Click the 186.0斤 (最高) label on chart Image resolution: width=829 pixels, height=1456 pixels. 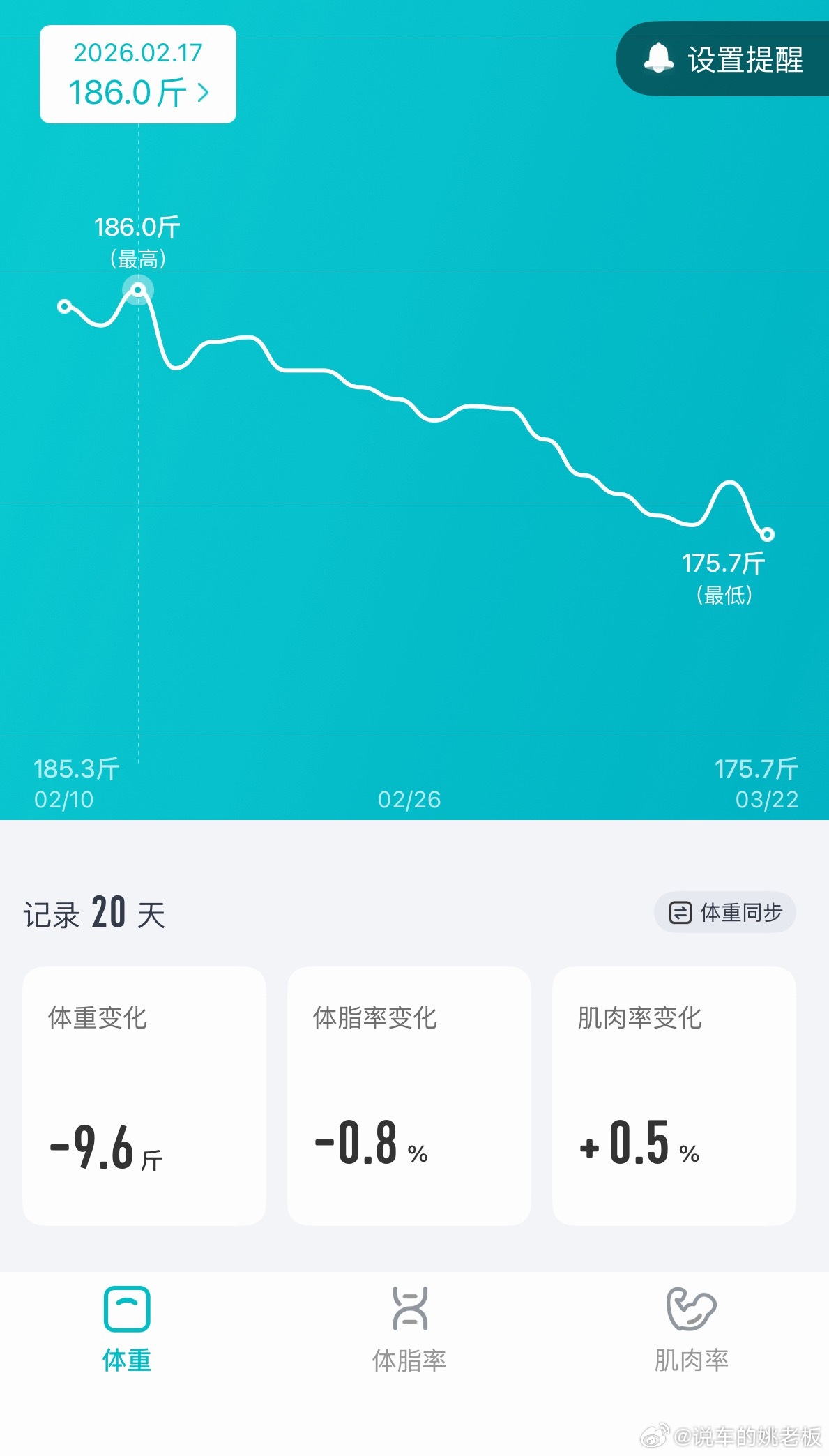(x=137, y=228)
